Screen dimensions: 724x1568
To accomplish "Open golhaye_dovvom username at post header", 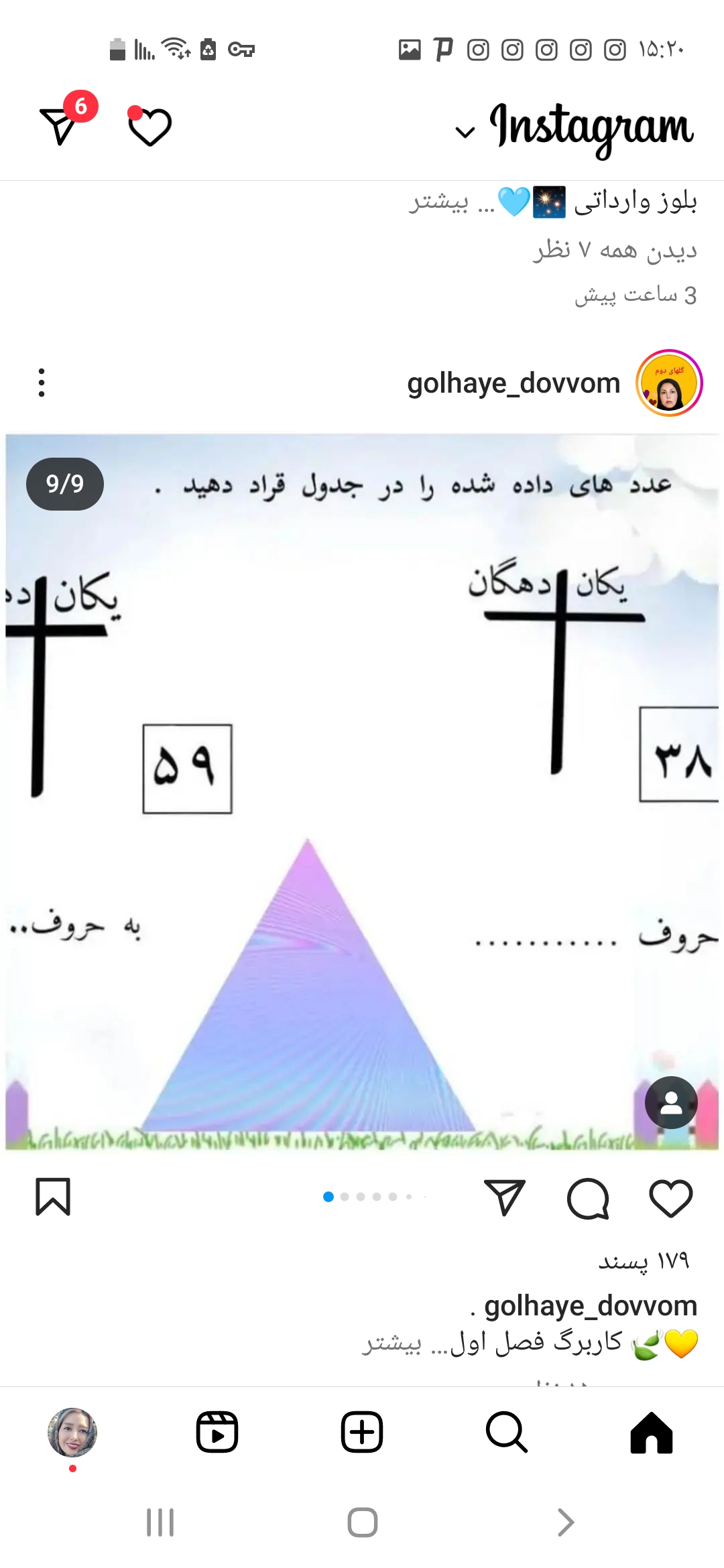I will pyautogui.click(x=514, y=383).
